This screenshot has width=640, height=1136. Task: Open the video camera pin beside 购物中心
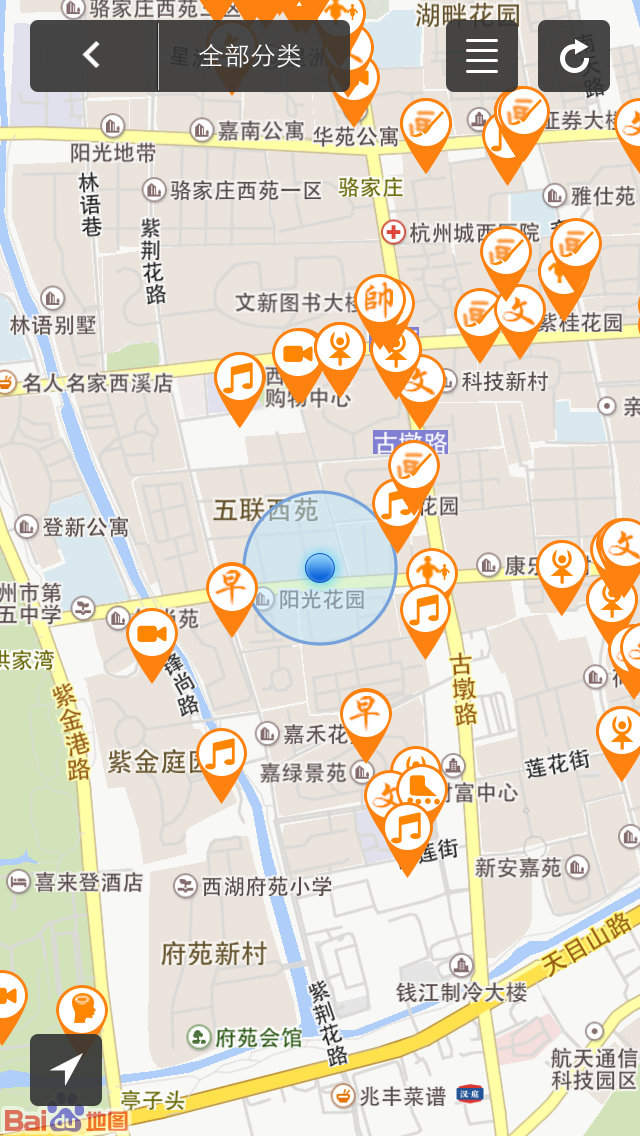(298, 355)
